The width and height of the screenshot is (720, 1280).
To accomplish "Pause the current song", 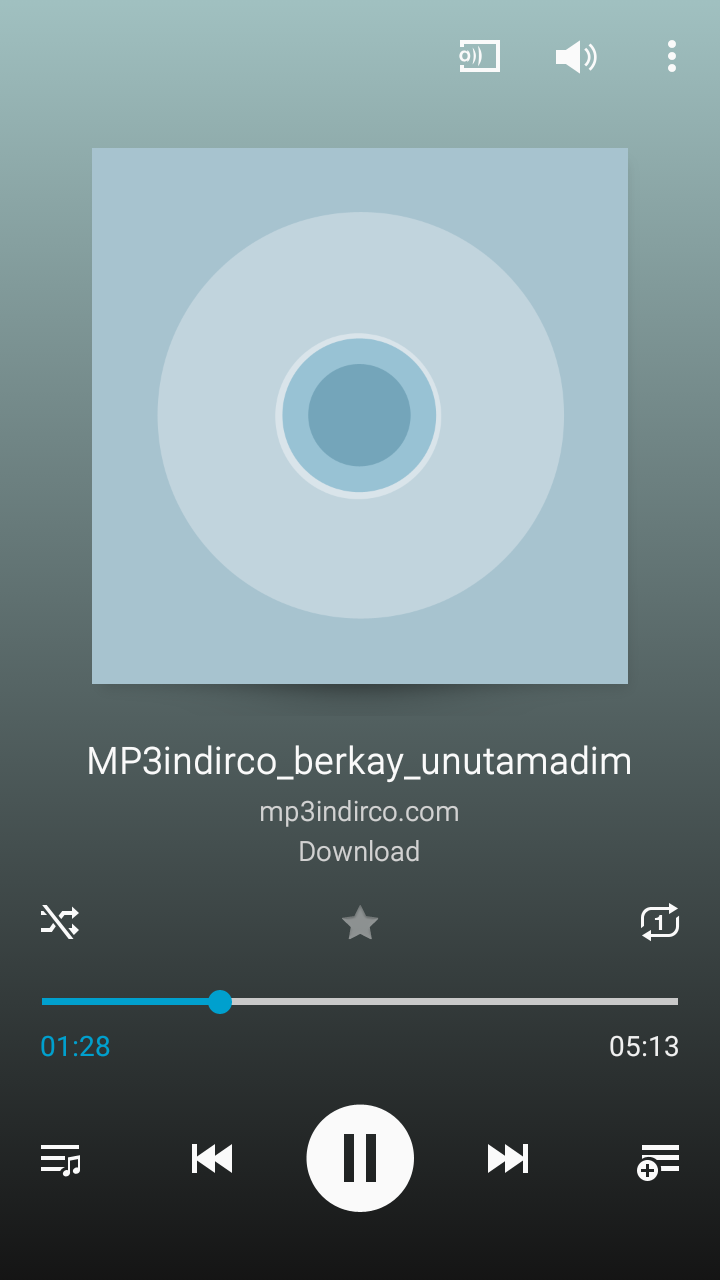I will (x=360, y=1158).
